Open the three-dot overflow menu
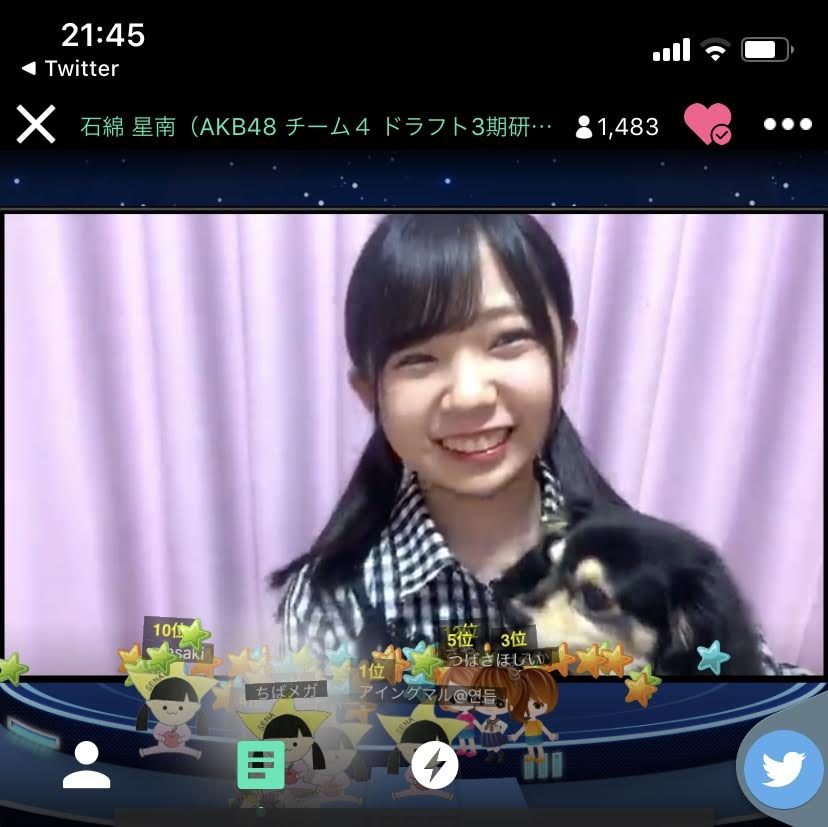This screenshot has width=828, height=827. (787, 125)
